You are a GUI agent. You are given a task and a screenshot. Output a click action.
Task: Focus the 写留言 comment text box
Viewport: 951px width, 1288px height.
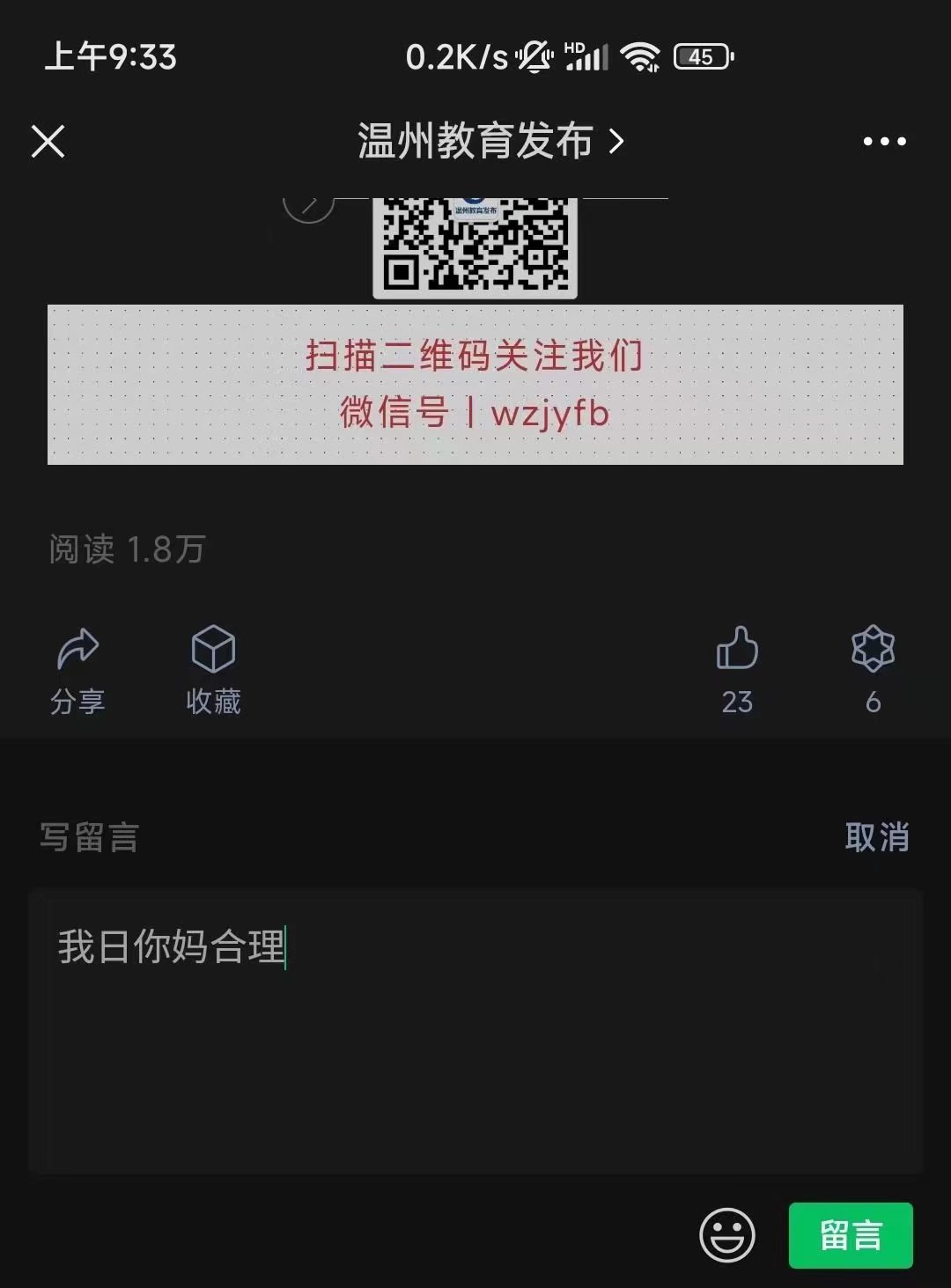[x=475, y=1030]
